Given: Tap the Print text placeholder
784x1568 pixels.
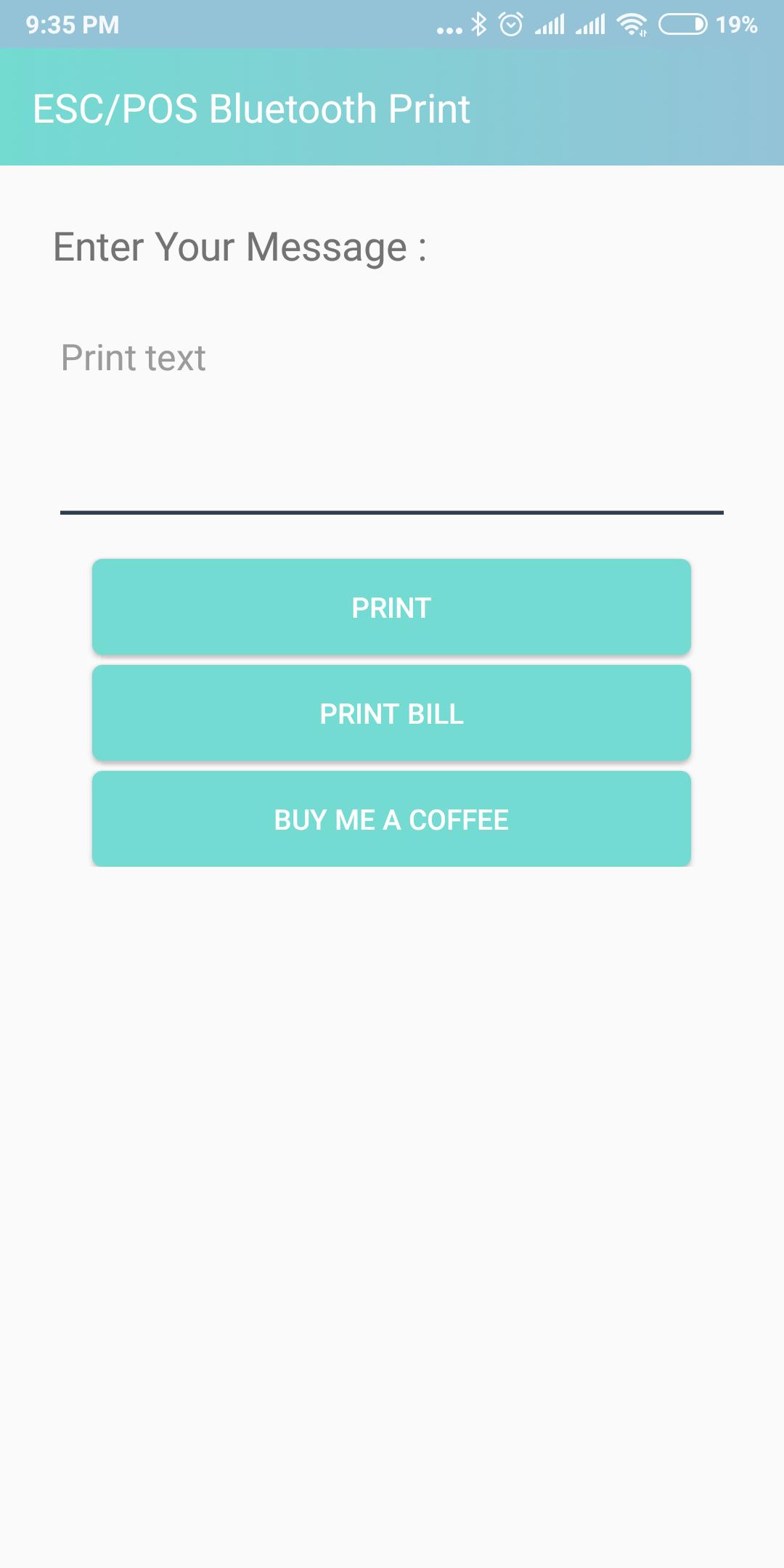Looking at the screenshot, I should (x=132, y=356).
